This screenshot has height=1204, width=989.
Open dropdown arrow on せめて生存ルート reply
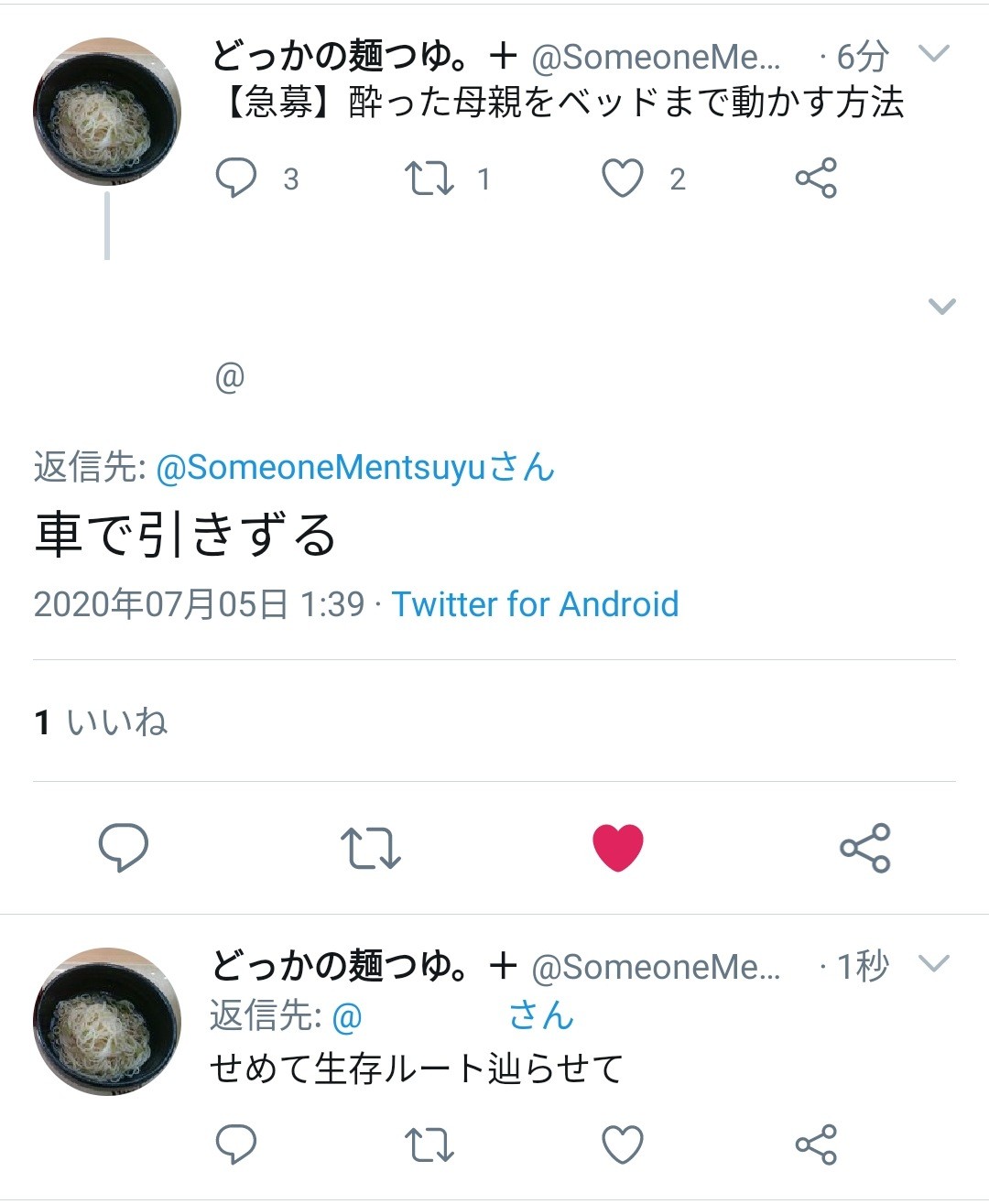933,963
